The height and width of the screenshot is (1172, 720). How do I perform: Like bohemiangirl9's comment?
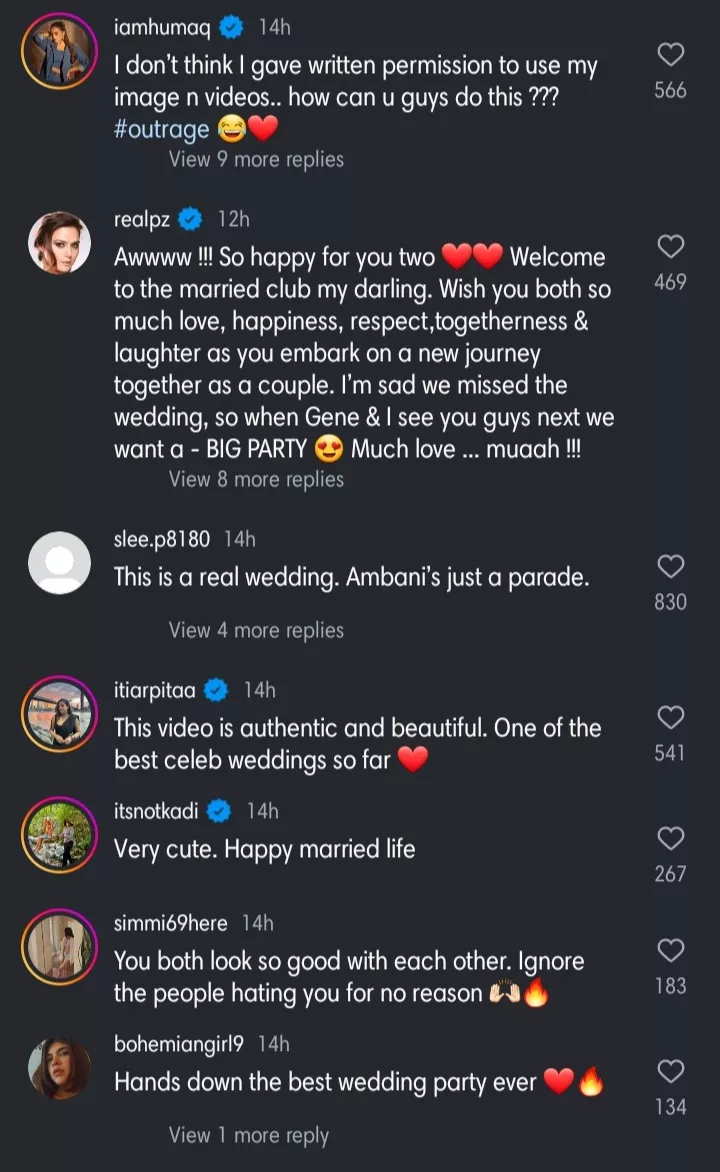click(670, 1072)
